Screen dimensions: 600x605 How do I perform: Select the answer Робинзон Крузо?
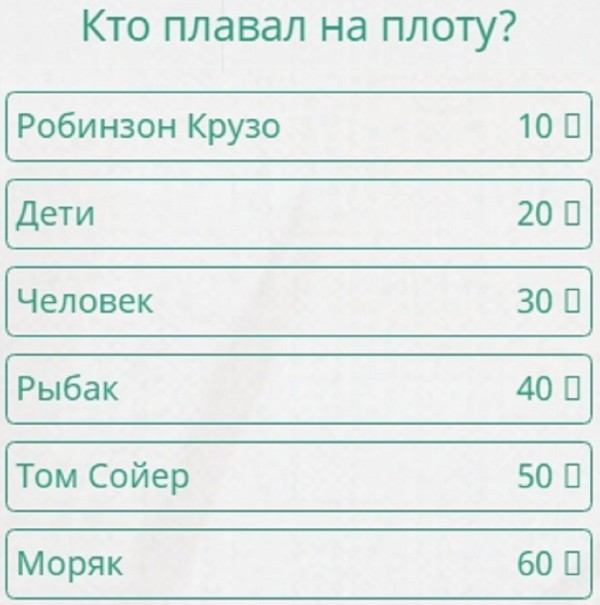(298, 127)
